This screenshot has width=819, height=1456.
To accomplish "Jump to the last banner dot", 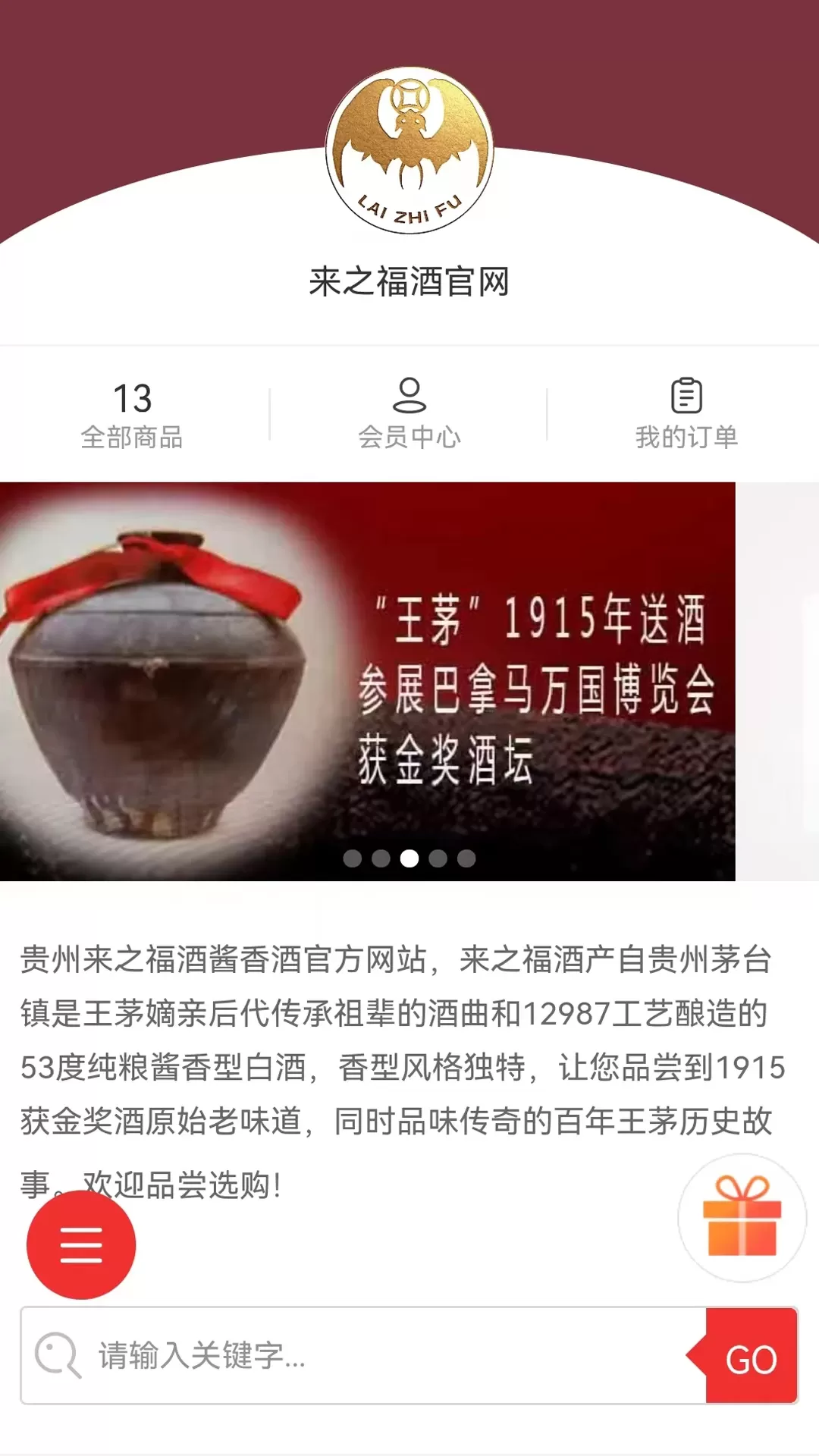I will point(466,858).
